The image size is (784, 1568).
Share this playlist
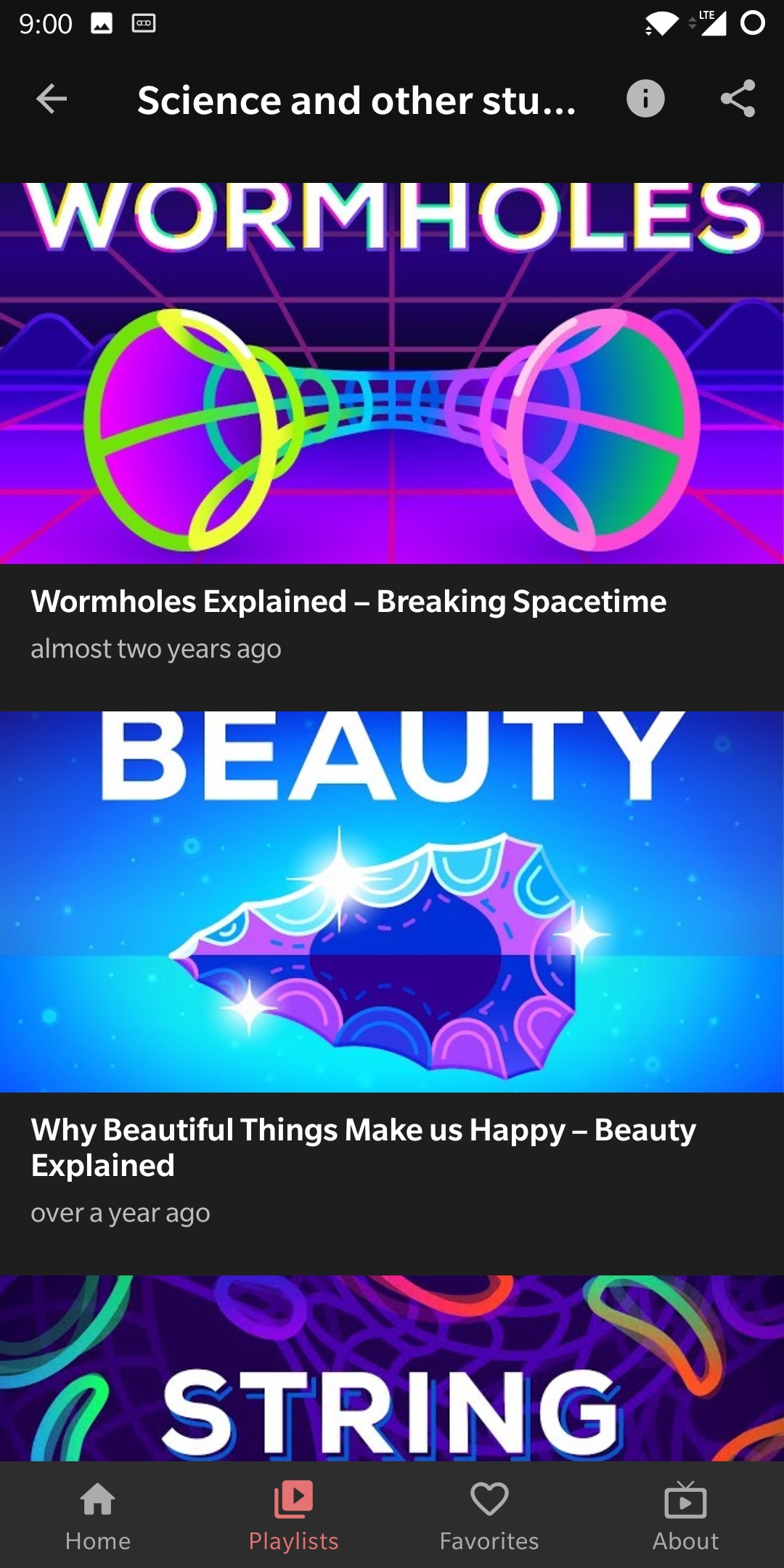point(738,99)
